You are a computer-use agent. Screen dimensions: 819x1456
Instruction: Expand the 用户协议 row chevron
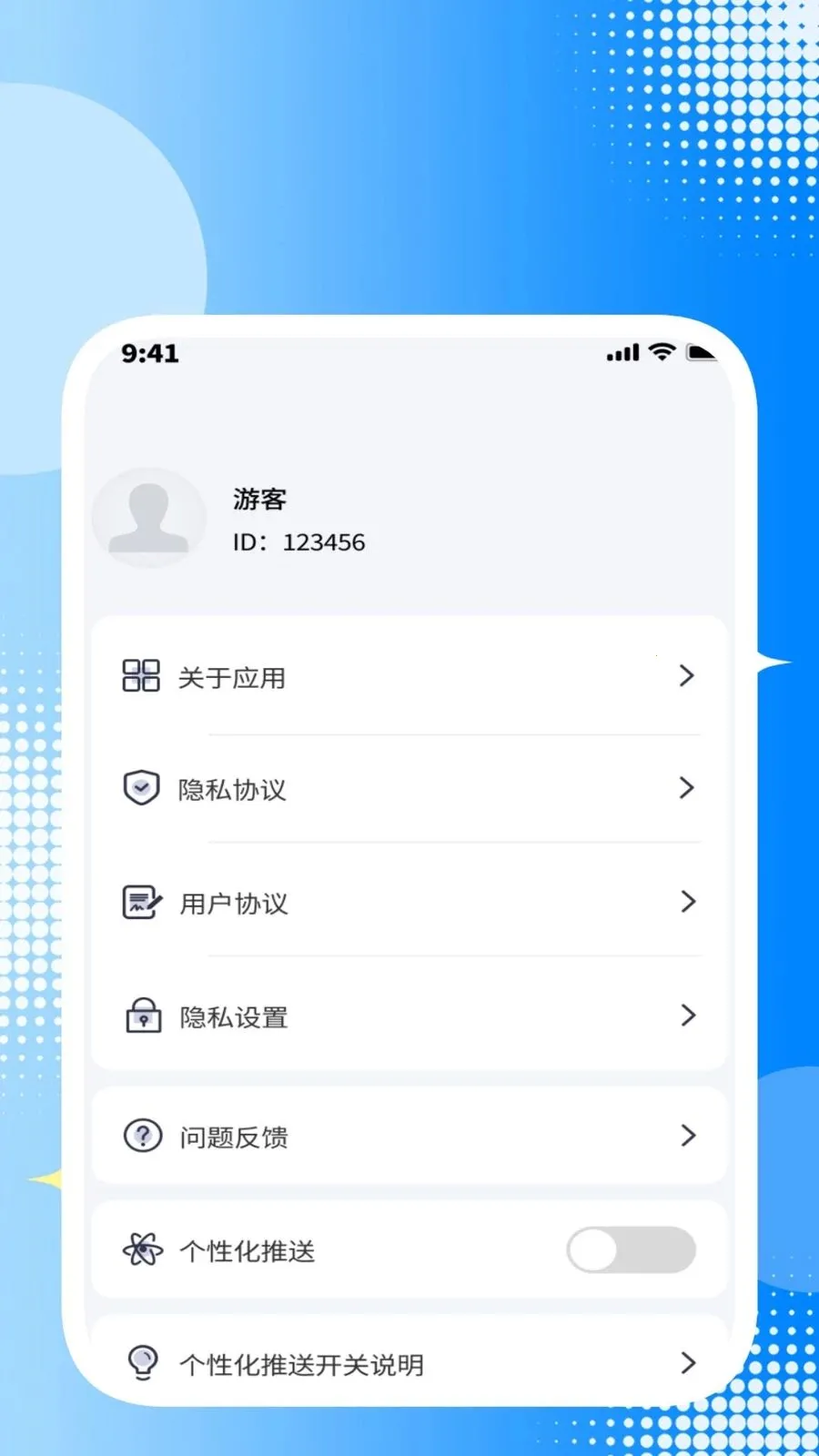pyautogui.click(x=686, y=902)
